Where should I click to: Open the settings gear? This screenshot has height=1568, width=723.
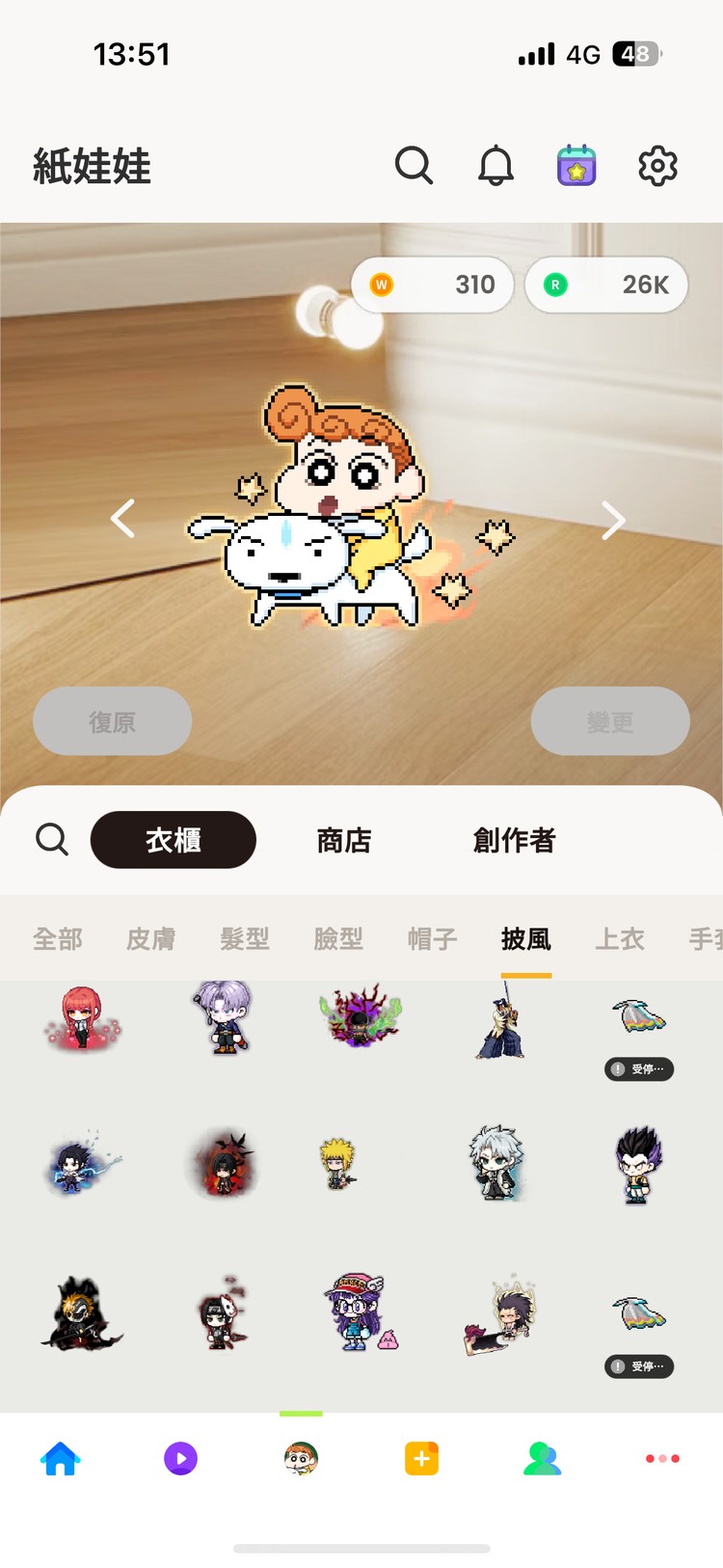[657, 166]
